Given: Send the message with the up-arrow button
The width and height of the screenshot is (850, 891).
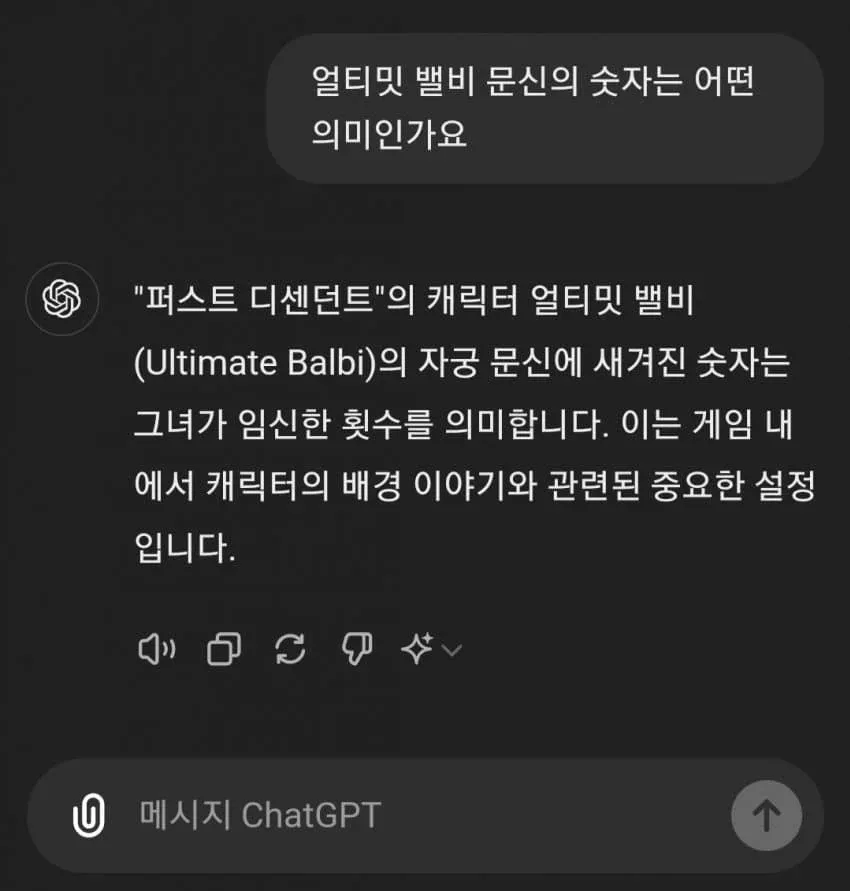Looking at the screenshot, I should click(x=768, y=816).
